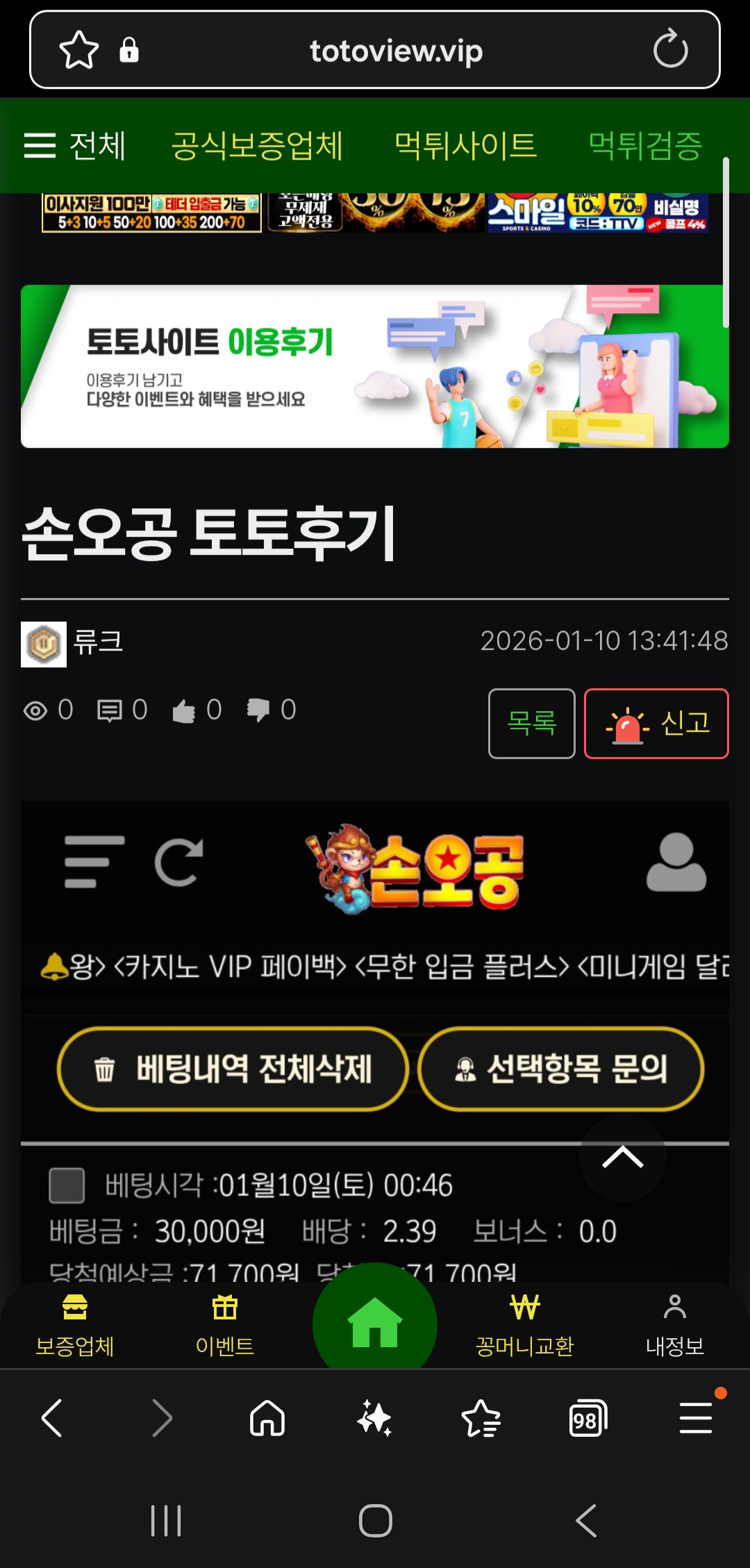Open the 전체 hamburger menu
750x1568 pixels.
(74, 146)
